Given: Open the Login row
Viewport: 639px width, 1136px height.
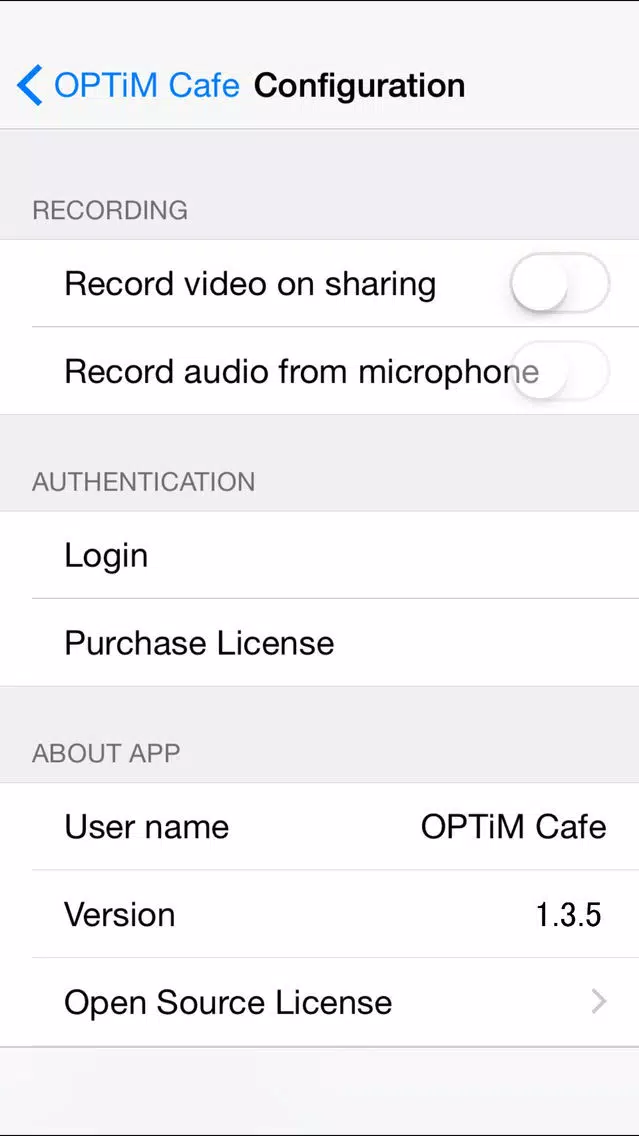Looking at the screenshot, I should pyautogui.click(x=320, y=556).
